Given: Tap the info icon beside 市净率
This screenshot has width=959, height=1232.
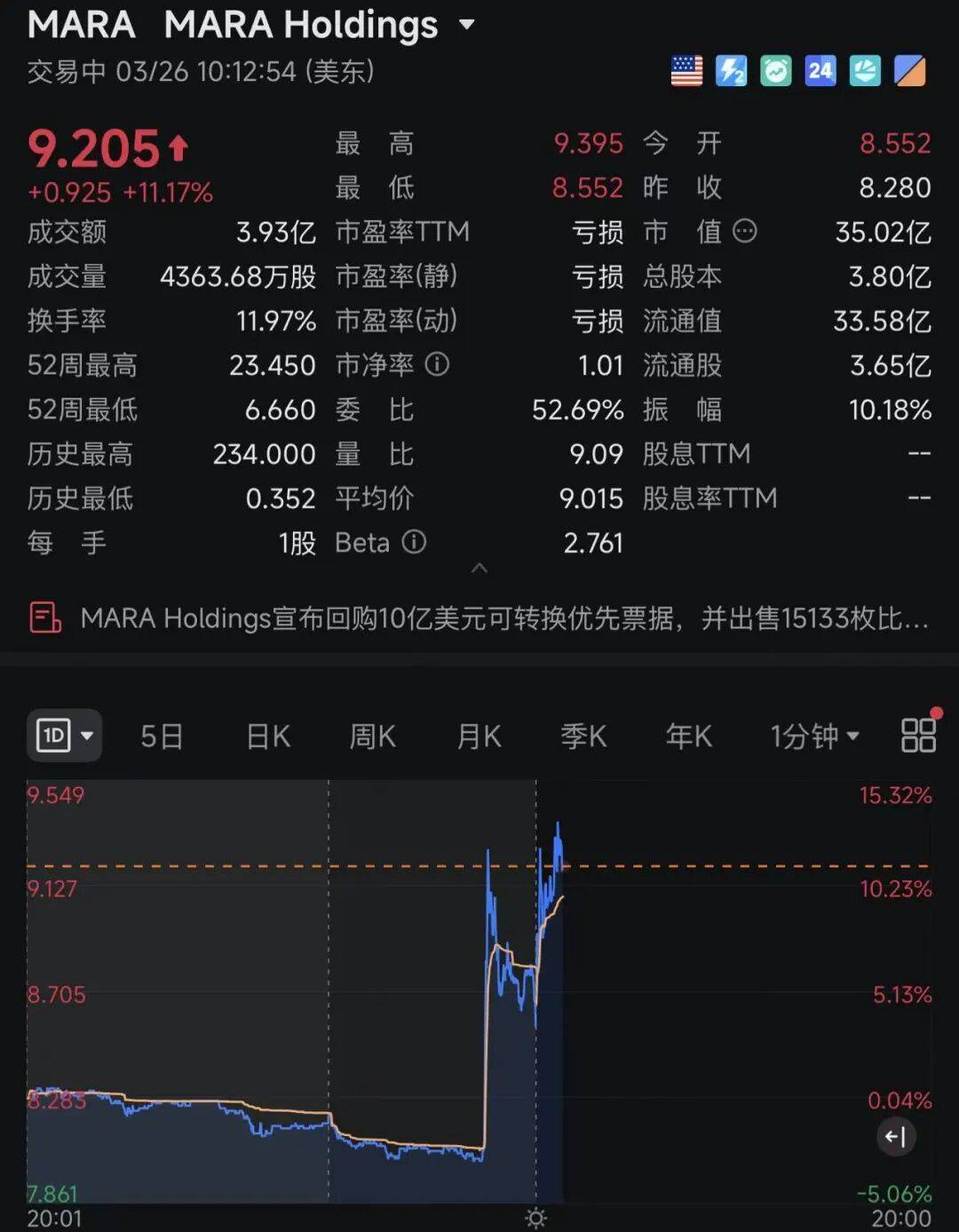Looking at the screenshot, I should [x=437, y=364].
